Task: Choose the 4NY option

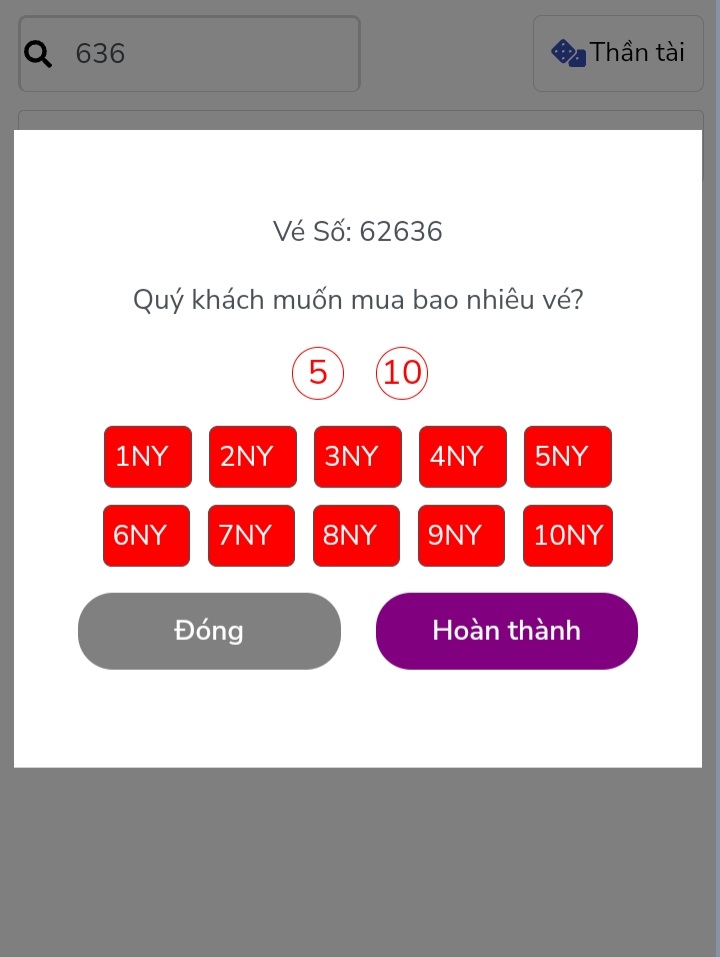Action: coord(462,457)
